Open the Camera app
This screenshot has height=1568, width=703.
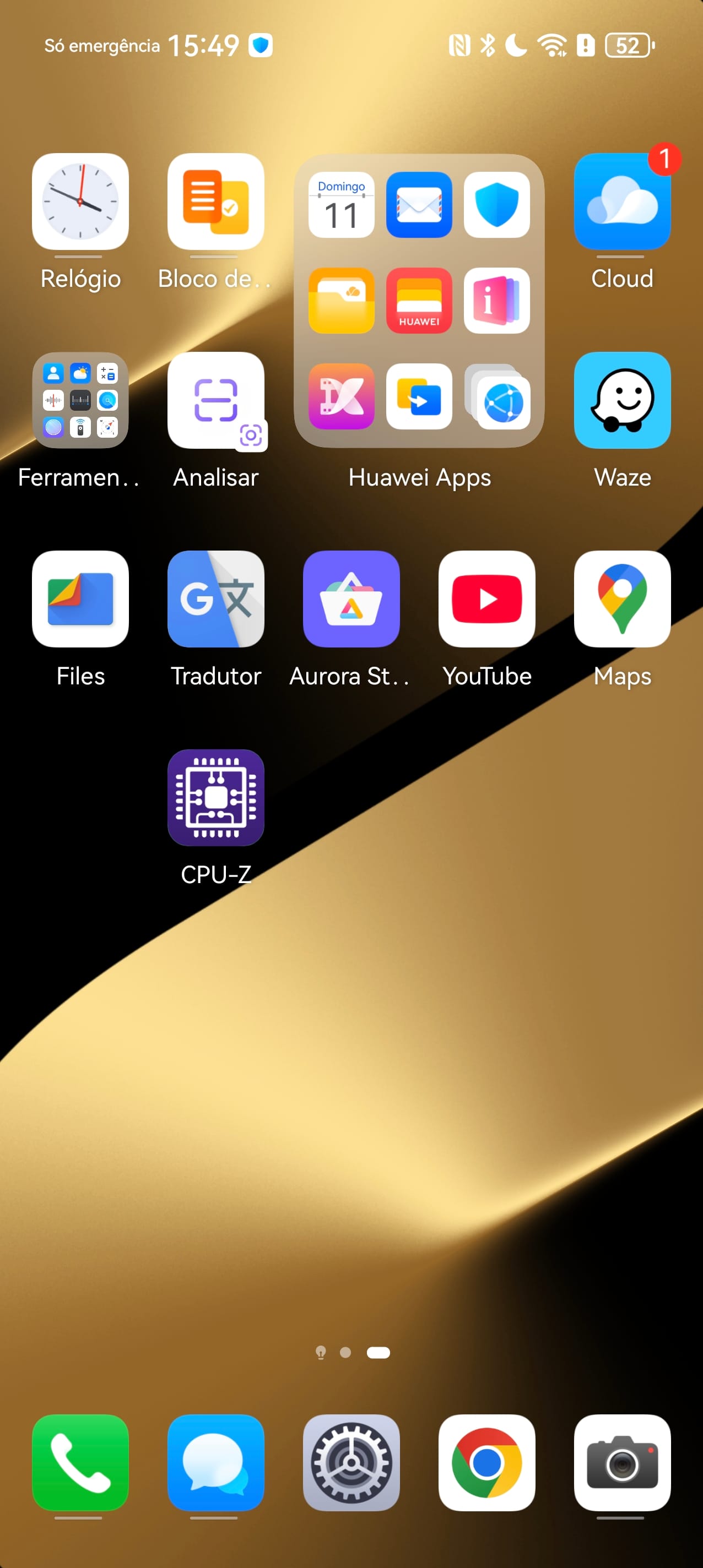(x=622, y=1462)
